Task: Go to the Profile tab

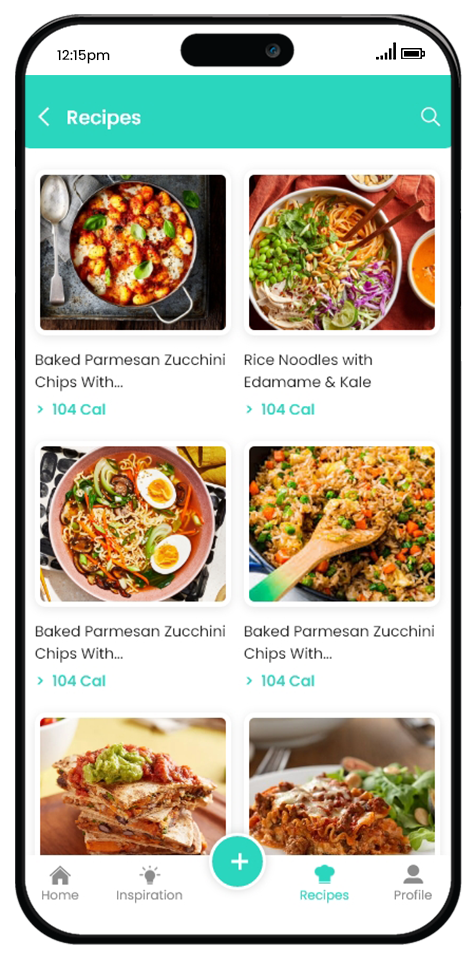Action: point(413,883)
